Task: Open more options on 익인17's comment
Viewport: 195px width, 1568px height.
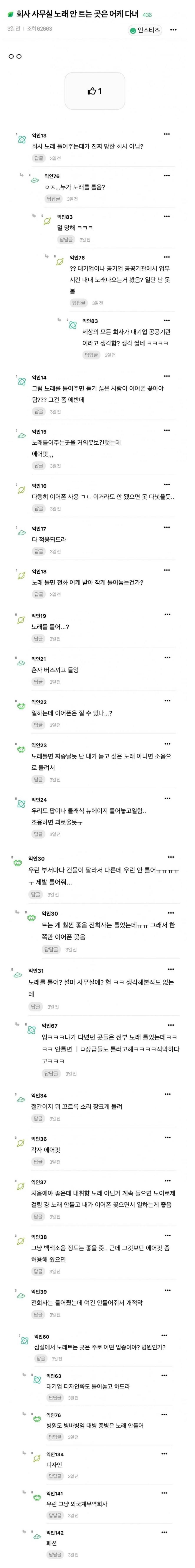Action: point(167,528)
